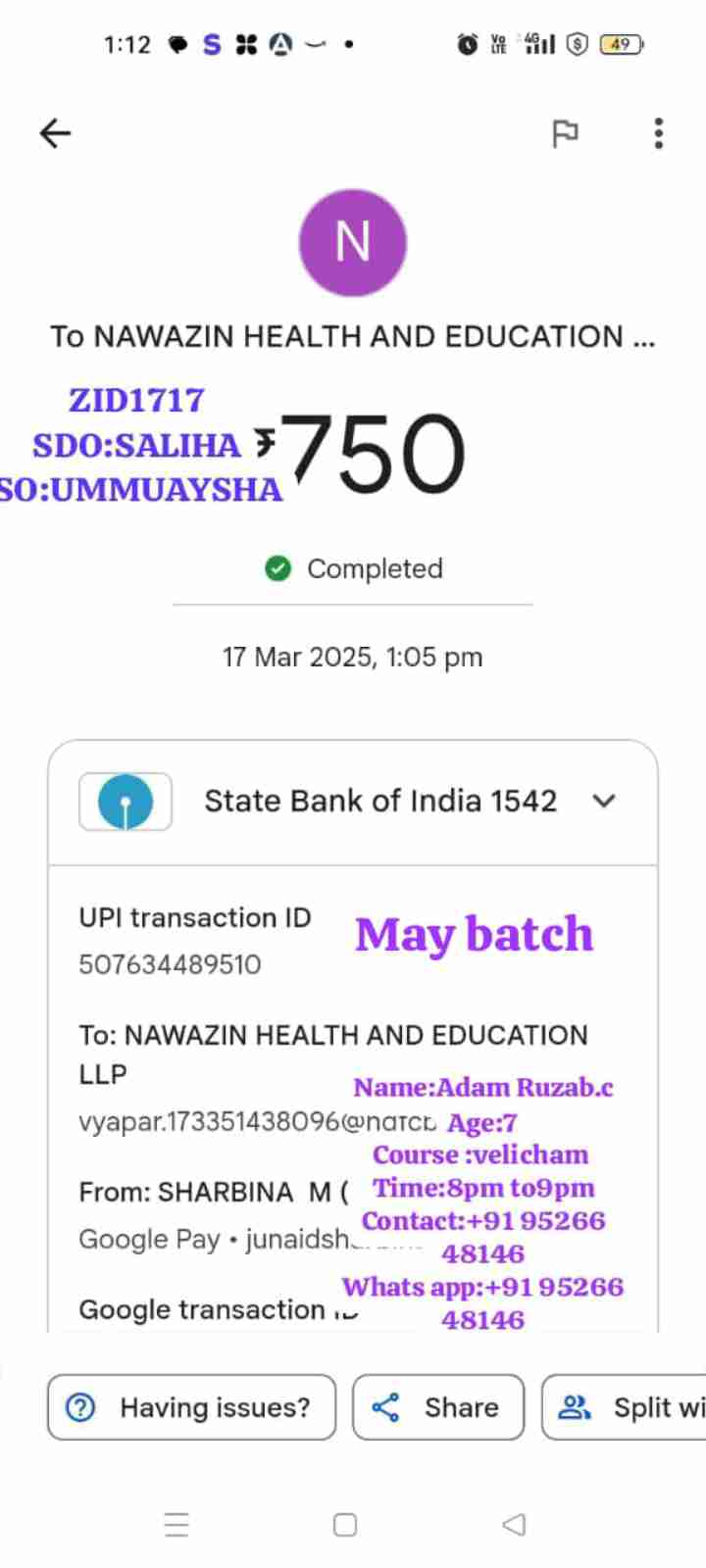This screenshot has width=706, height=1568.
Task: Open recent apps from the navigation bar
Action: pyautogui.click(x=176, y=1525)
